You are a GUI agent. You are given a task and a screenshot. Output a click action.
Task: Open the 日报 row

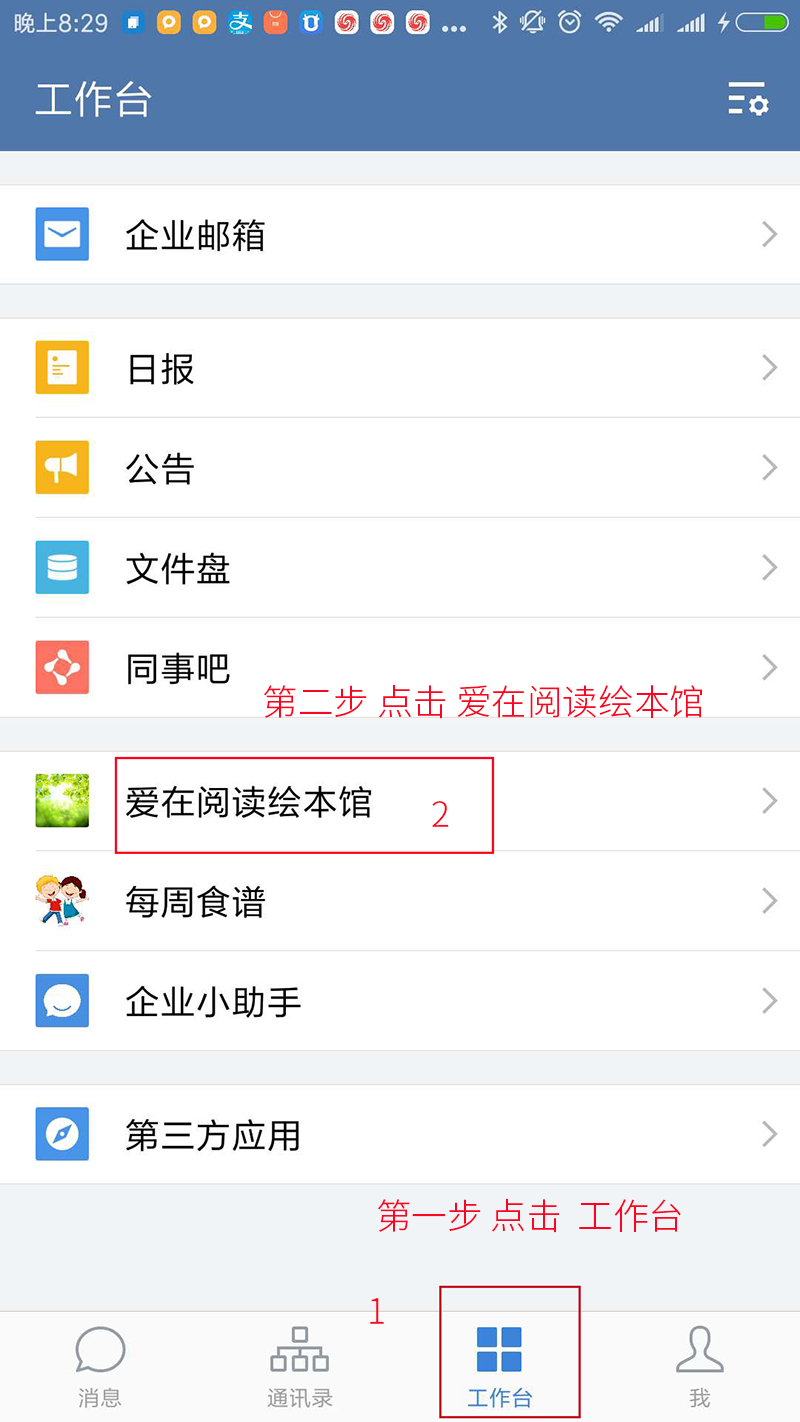pos(400,368)
